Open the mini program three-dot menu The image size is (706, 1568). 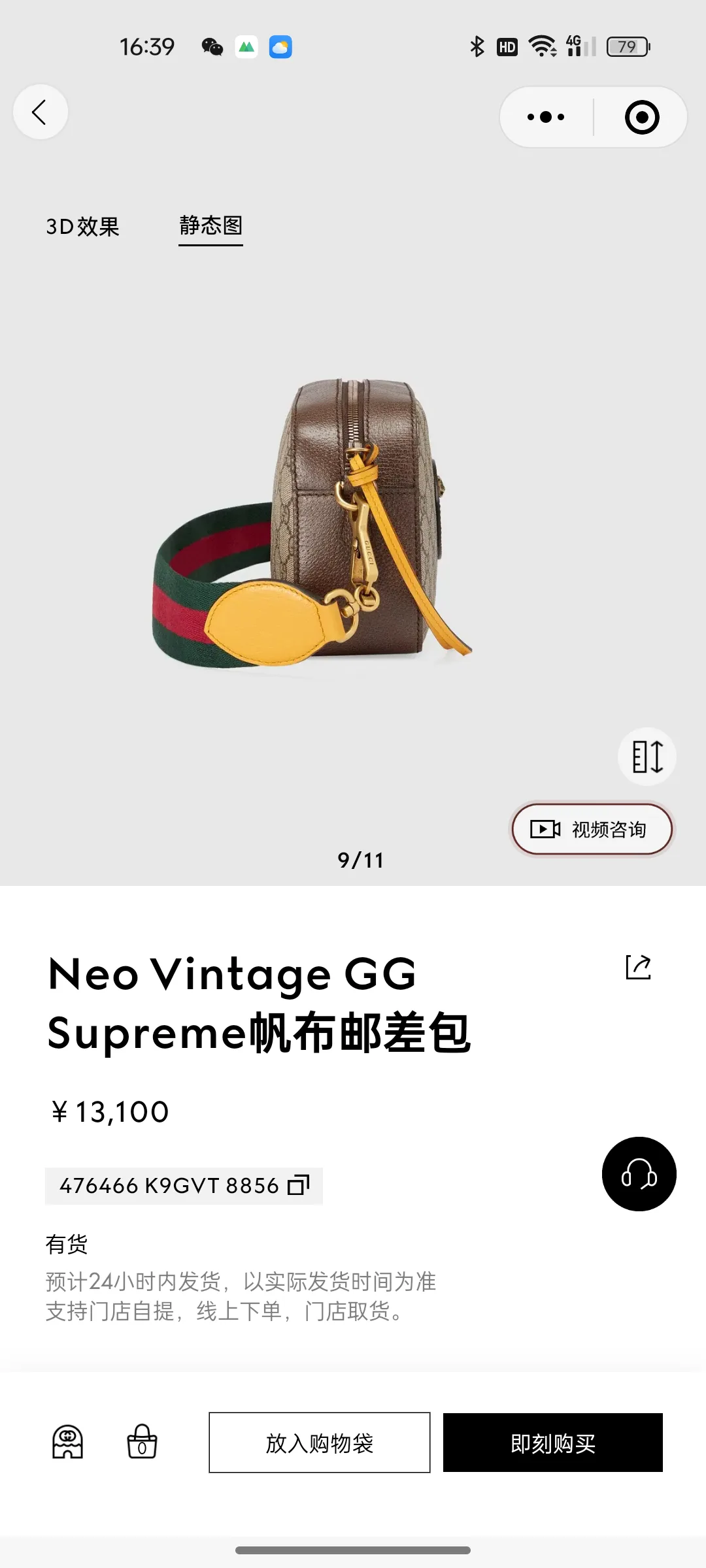[x=546, y=117]
